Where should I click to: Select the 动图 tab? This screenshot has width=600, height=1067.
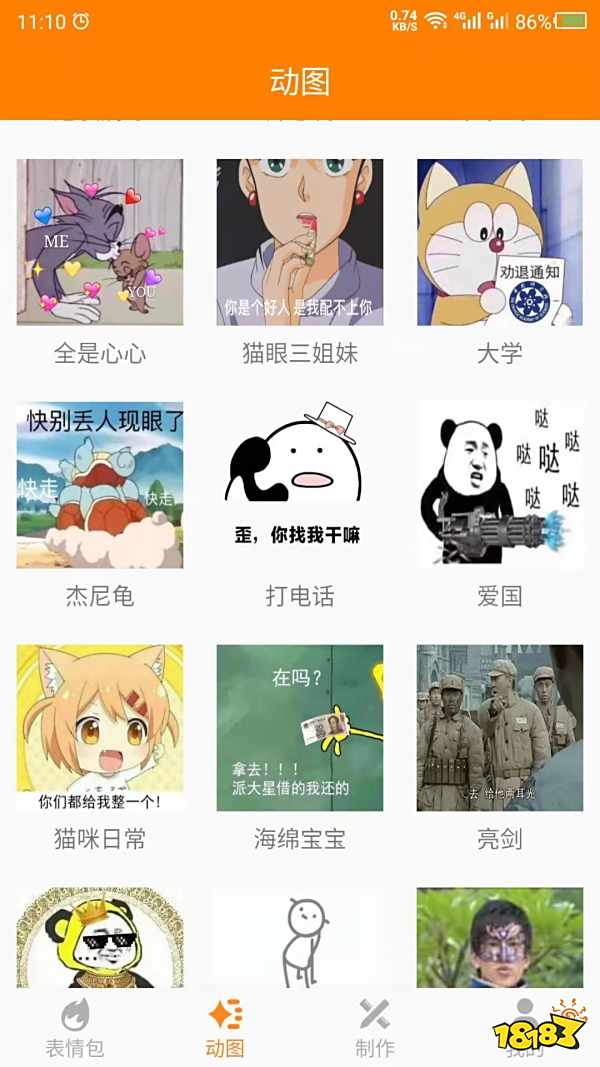225,1028
